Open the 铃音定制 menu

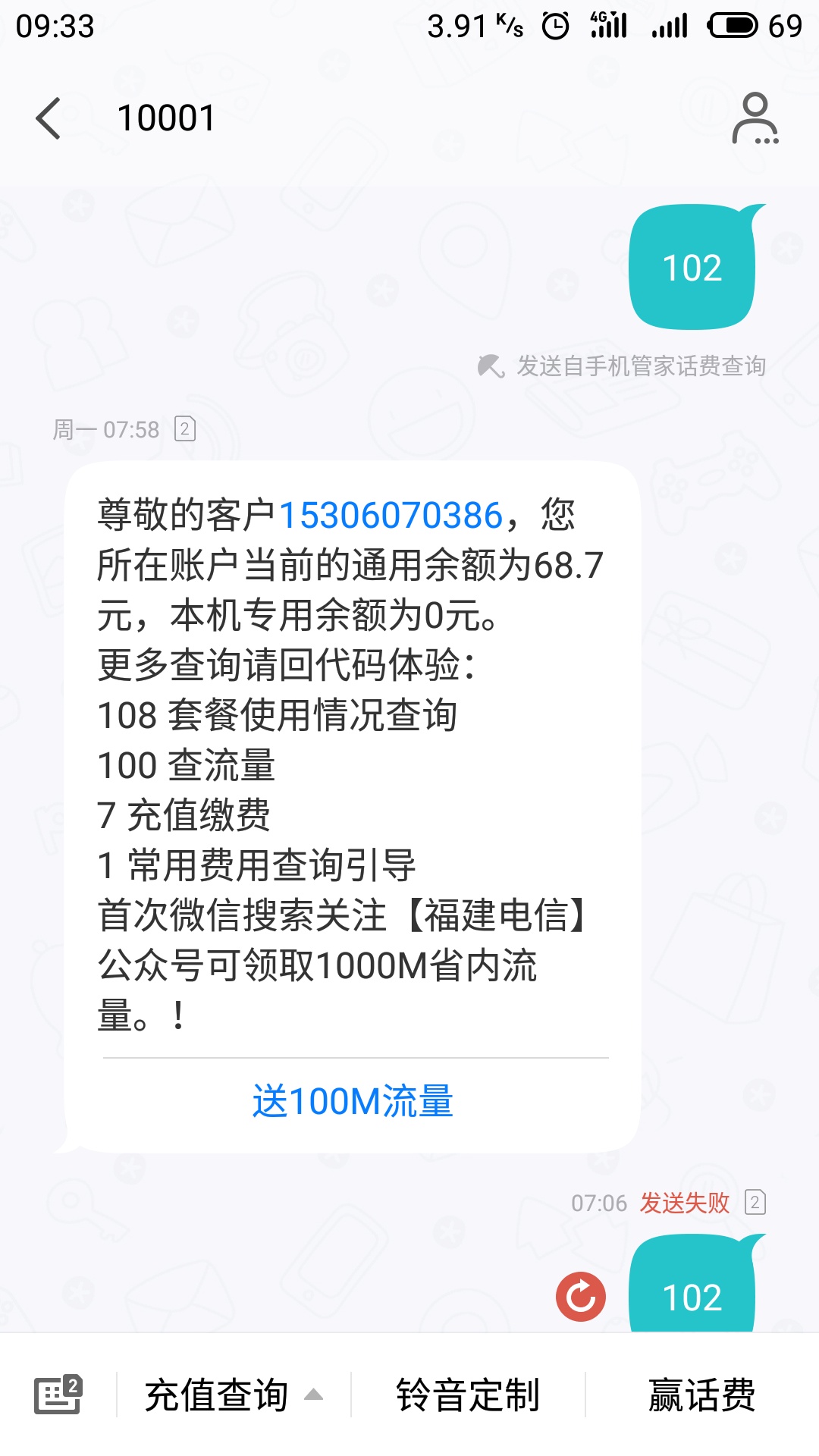(x=468, y=1395)
